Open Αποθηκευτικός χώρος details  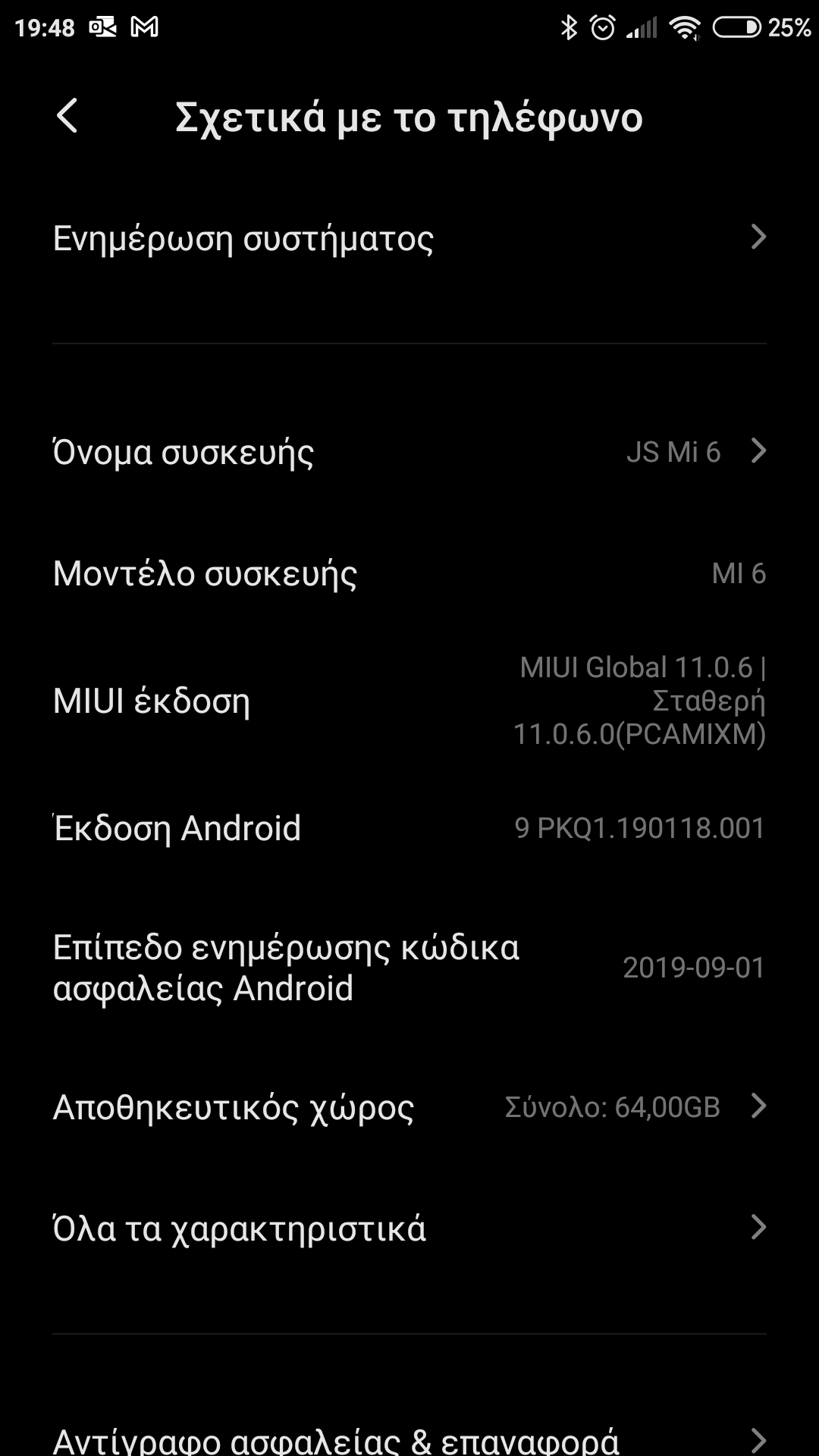[409, 1107]
